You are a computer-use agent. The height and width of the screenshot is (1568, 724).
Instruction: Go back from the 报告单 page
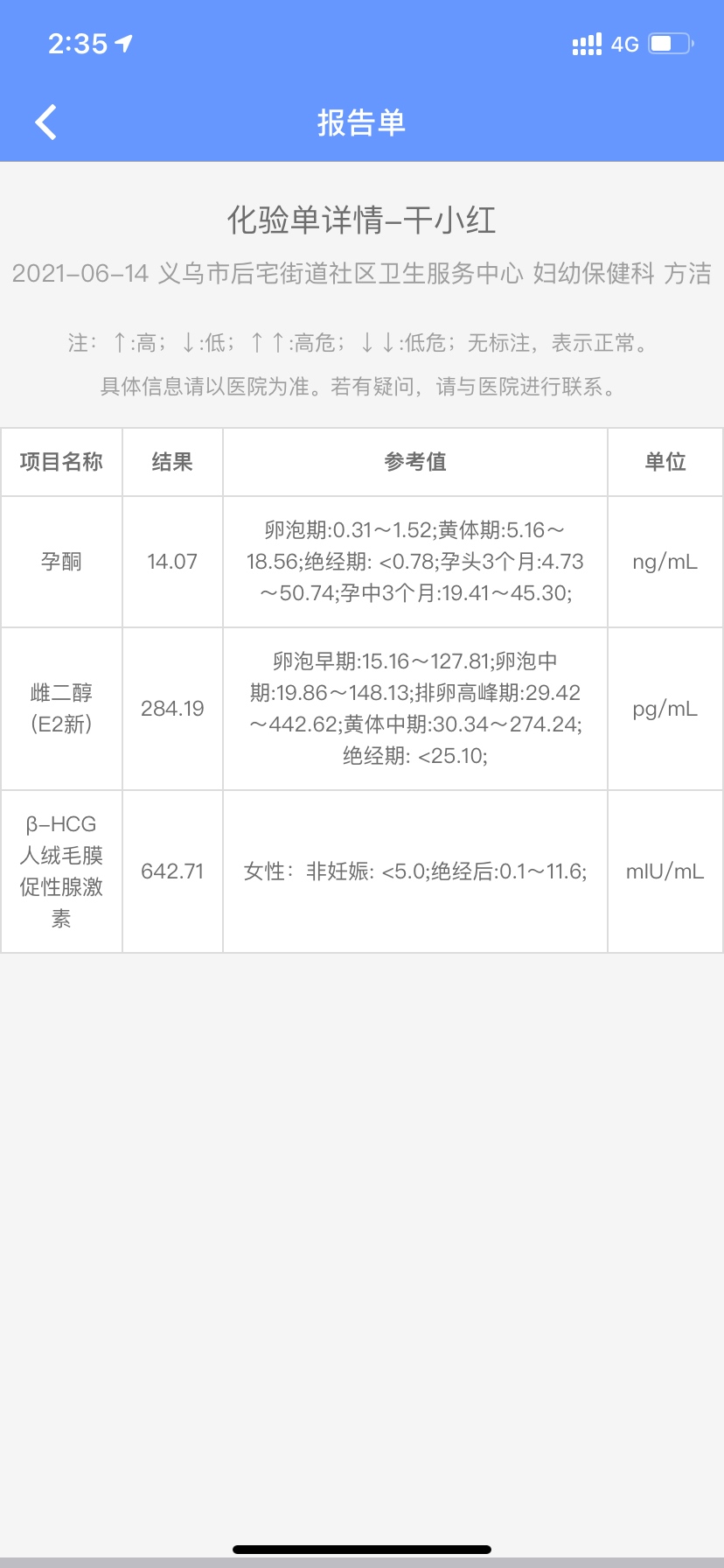pyautogui.click(x=45, y=122)
